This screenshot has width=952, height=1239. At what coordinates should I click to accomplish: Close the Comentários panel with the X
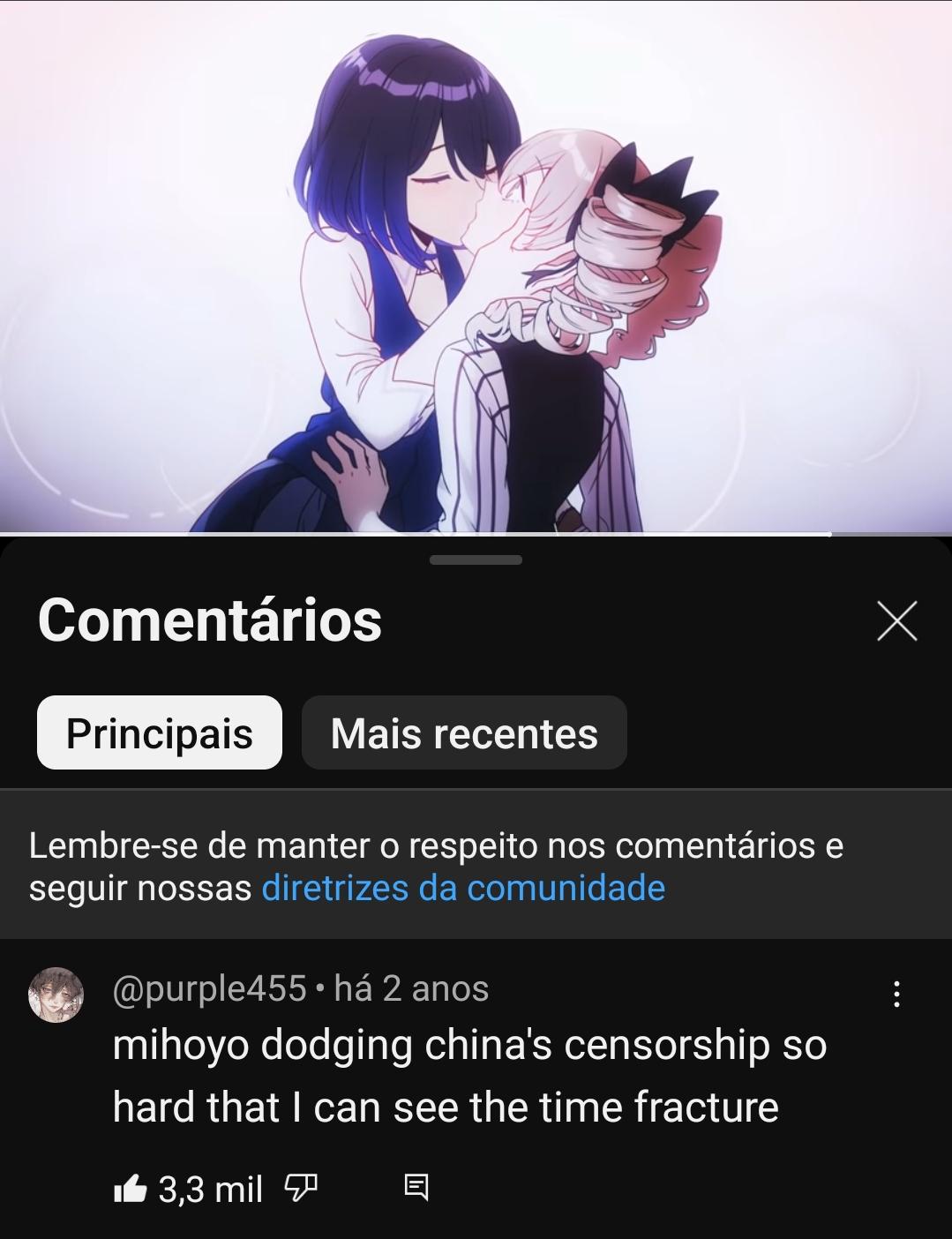pos(899,622)
